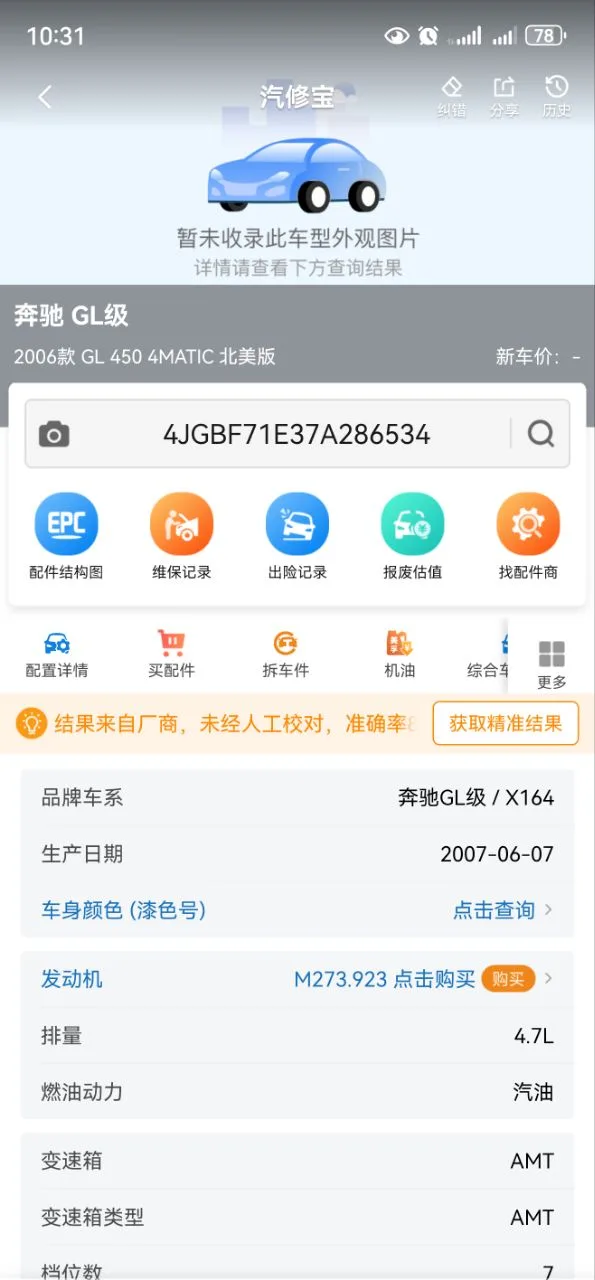Tap the magnifier search icon
Viewport: 595px width, 1280px height.
click(541, 434)
